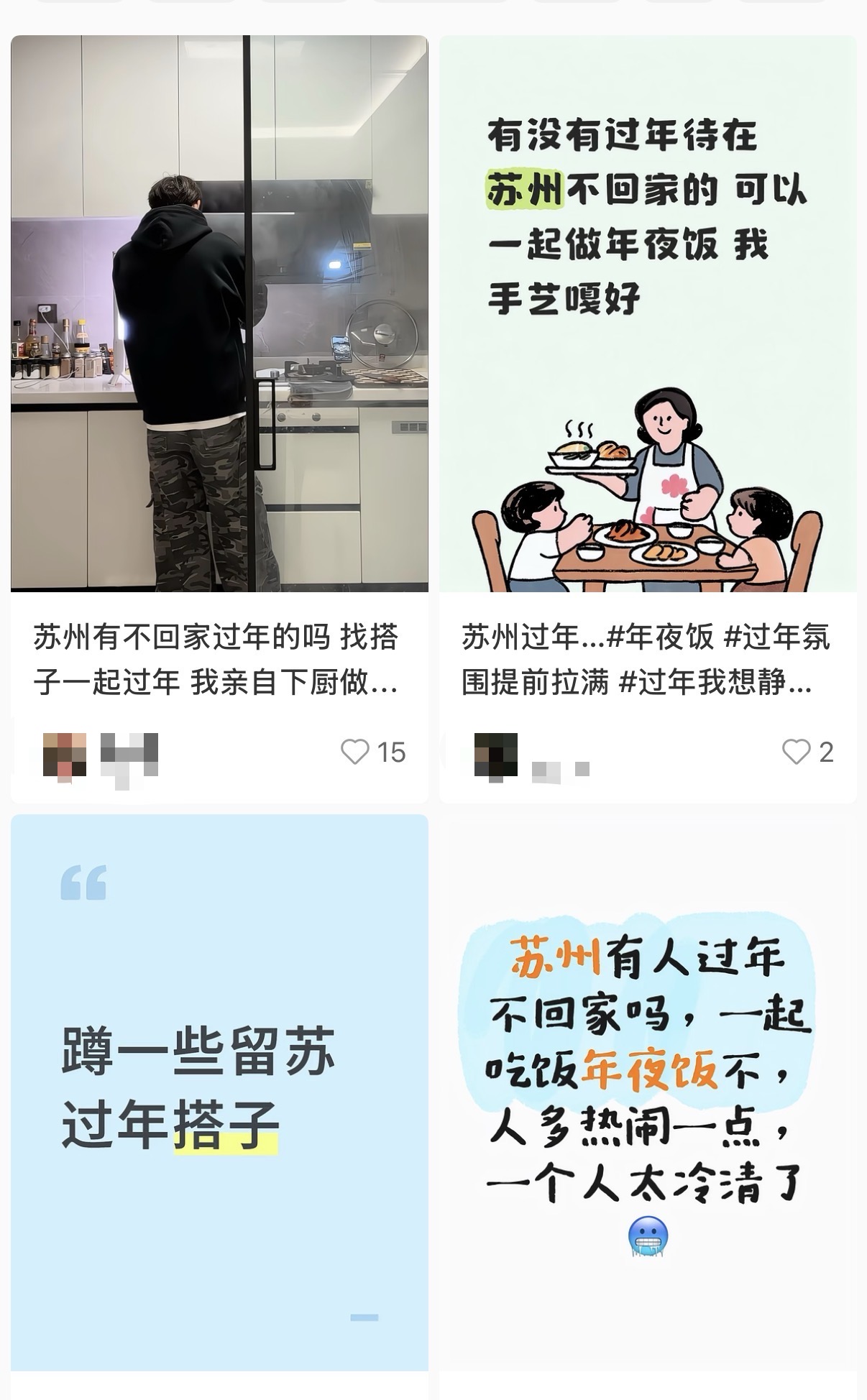Open the kitchen photo post about 找搭子一起过年
Viewport: 867px width, 1400px height.
219,313
